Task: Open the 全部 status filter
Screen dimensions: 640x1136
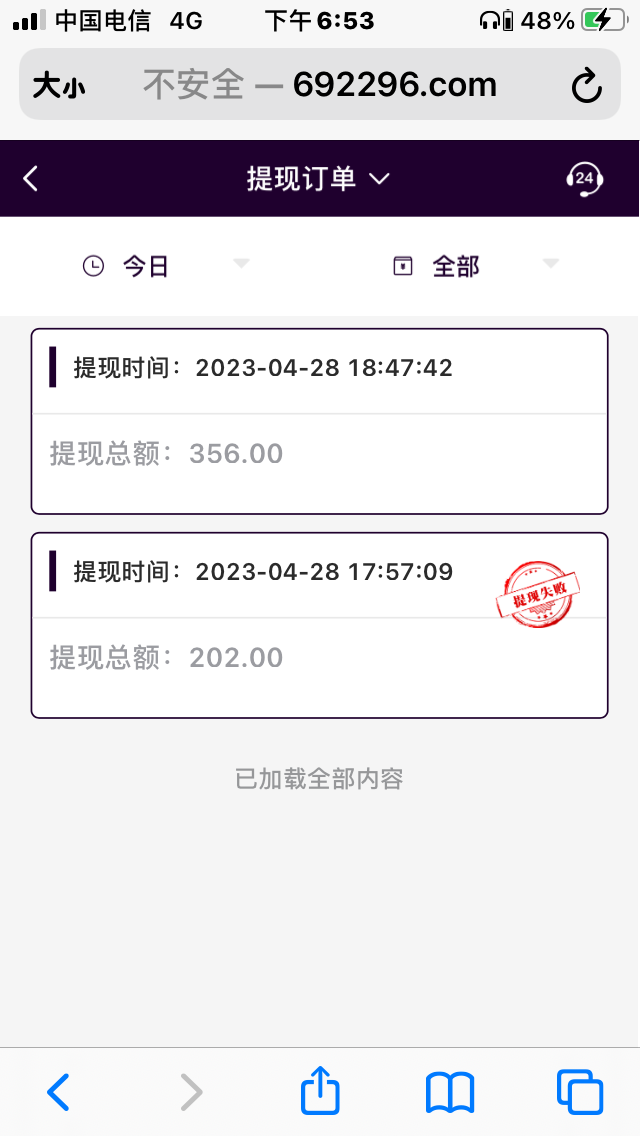Action: point(475,266)
